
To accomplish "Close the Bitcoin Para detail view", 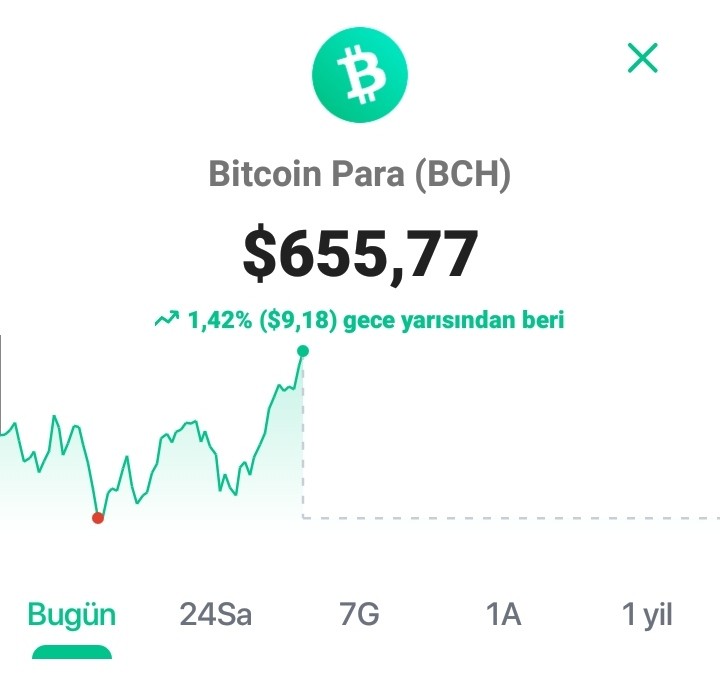I will (642, 58).
